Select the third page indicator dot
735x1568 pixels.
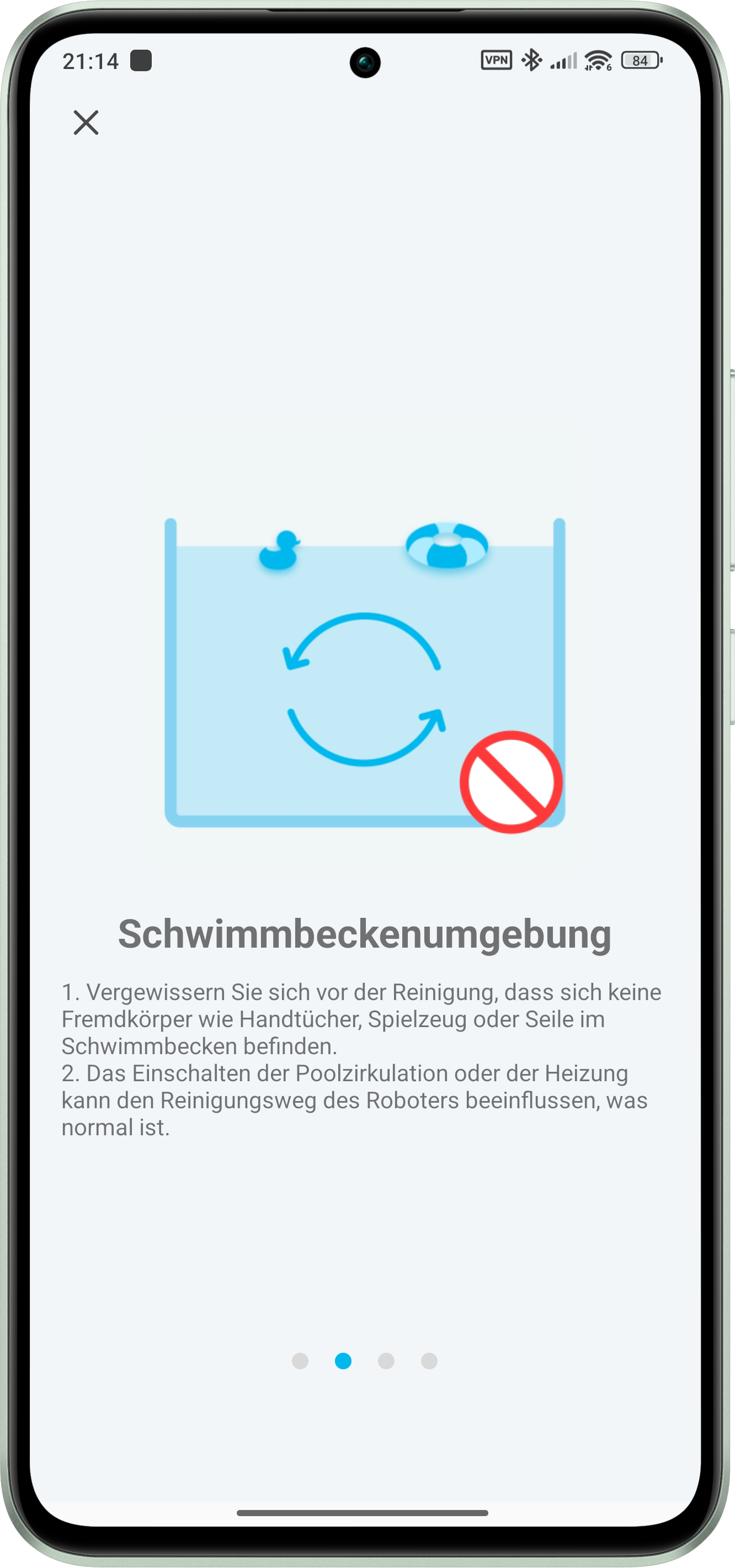[386, 1361]
